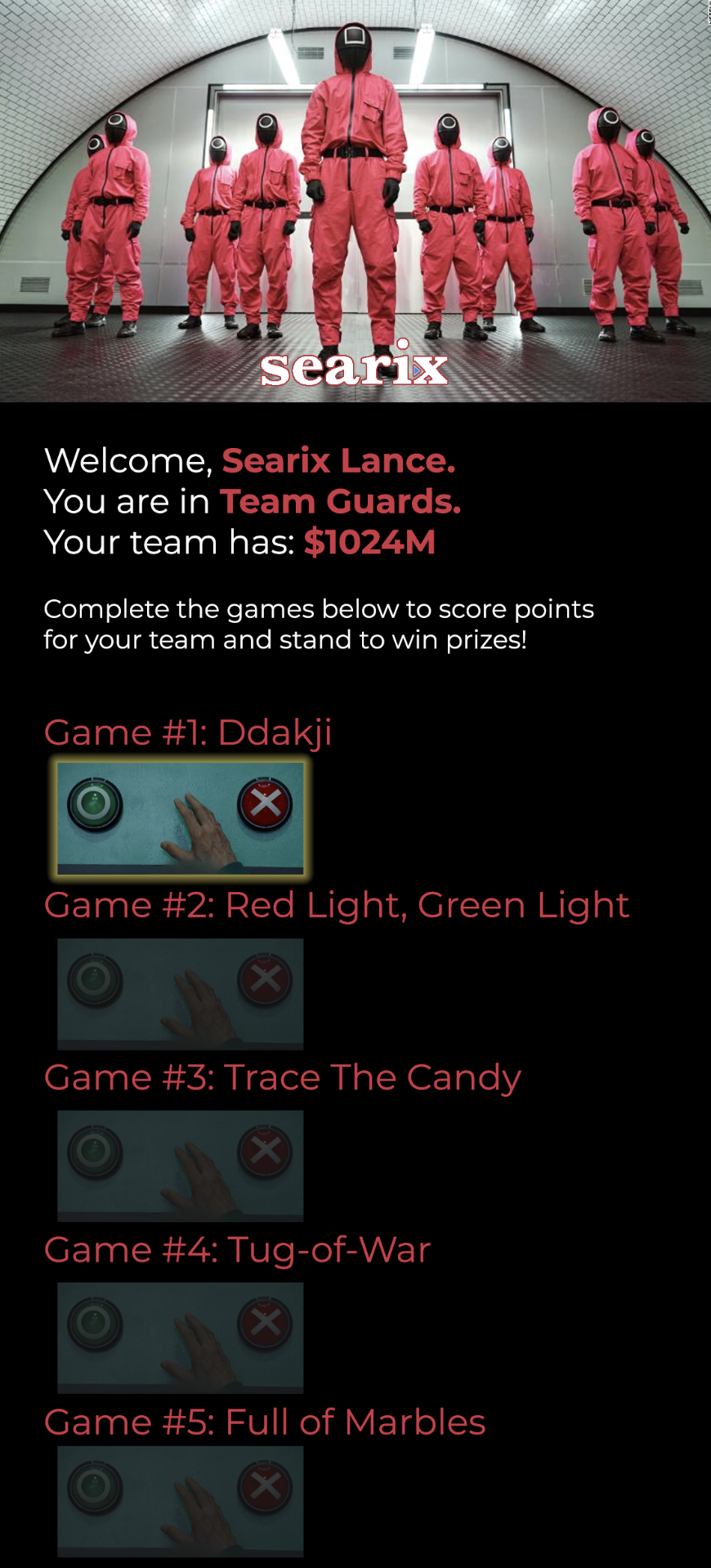The width and height of the screenshot is (711, 1568).
Task: Open the Trace The Candy game tile
Action: pos(180,1166)
